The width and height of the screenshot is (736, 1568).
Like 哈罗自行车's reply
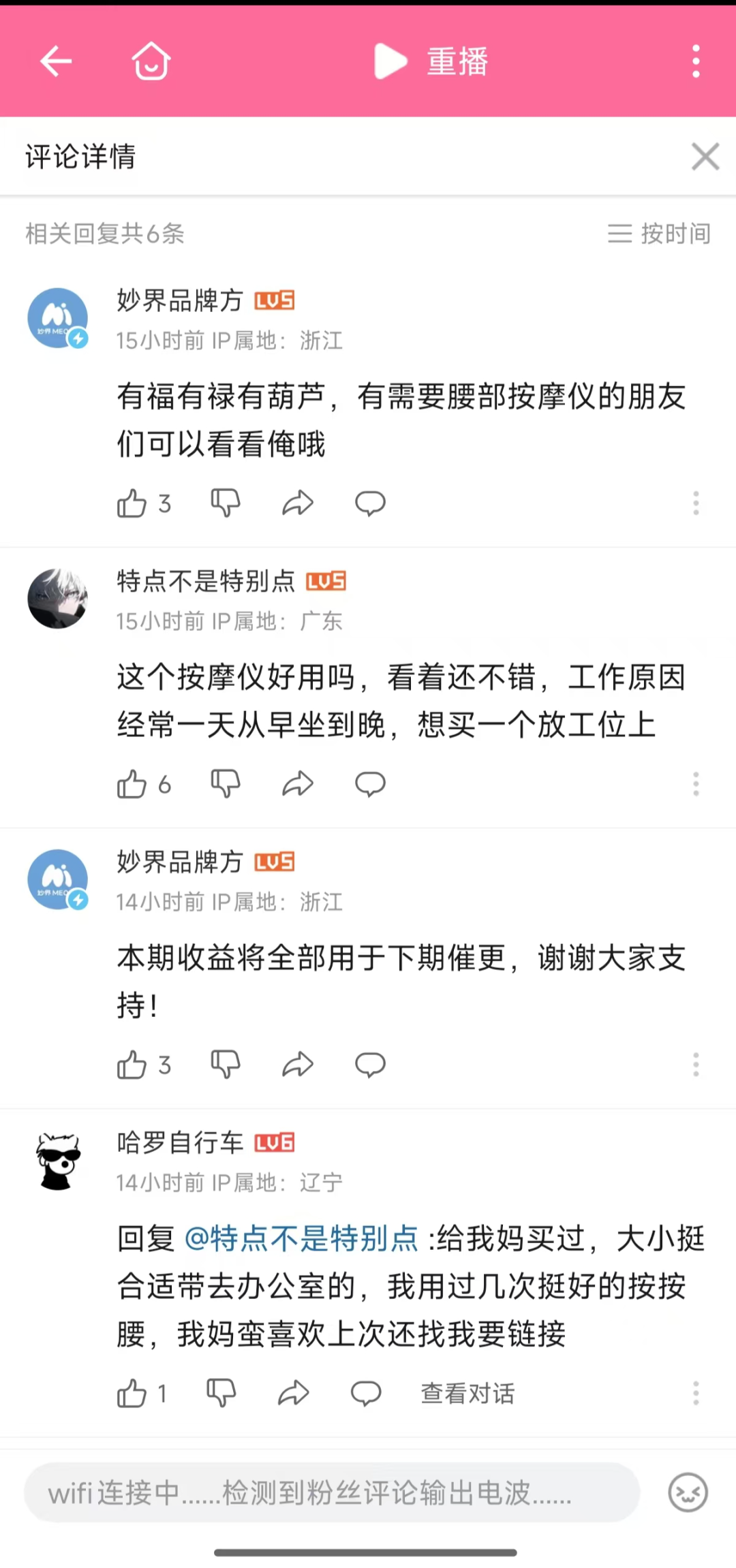click(x=132, y=1394)
